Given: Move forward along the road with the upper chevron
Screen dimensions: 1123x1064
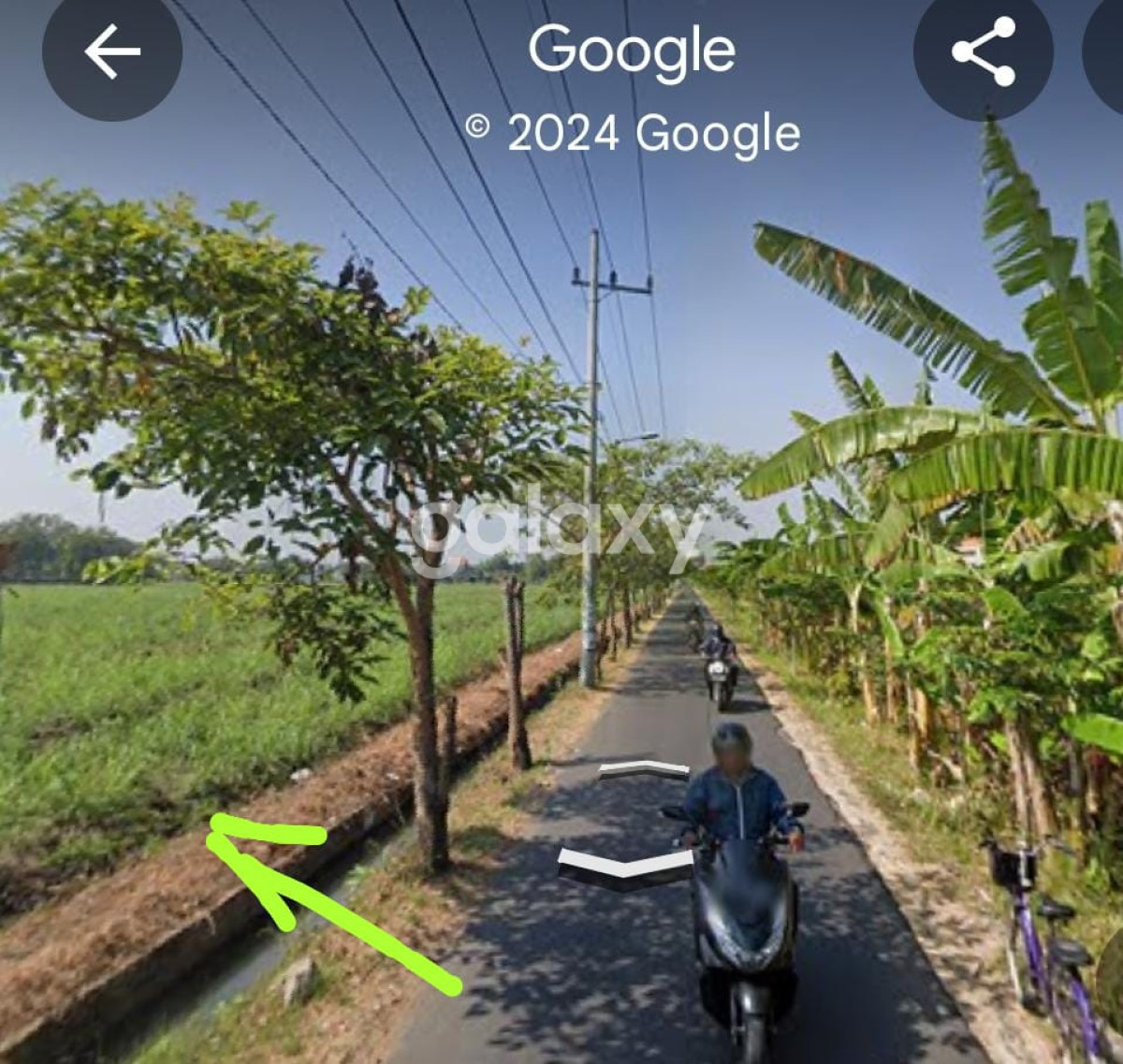Looking at the screenshot, I should pyautogui.click(x=644, y=770).
